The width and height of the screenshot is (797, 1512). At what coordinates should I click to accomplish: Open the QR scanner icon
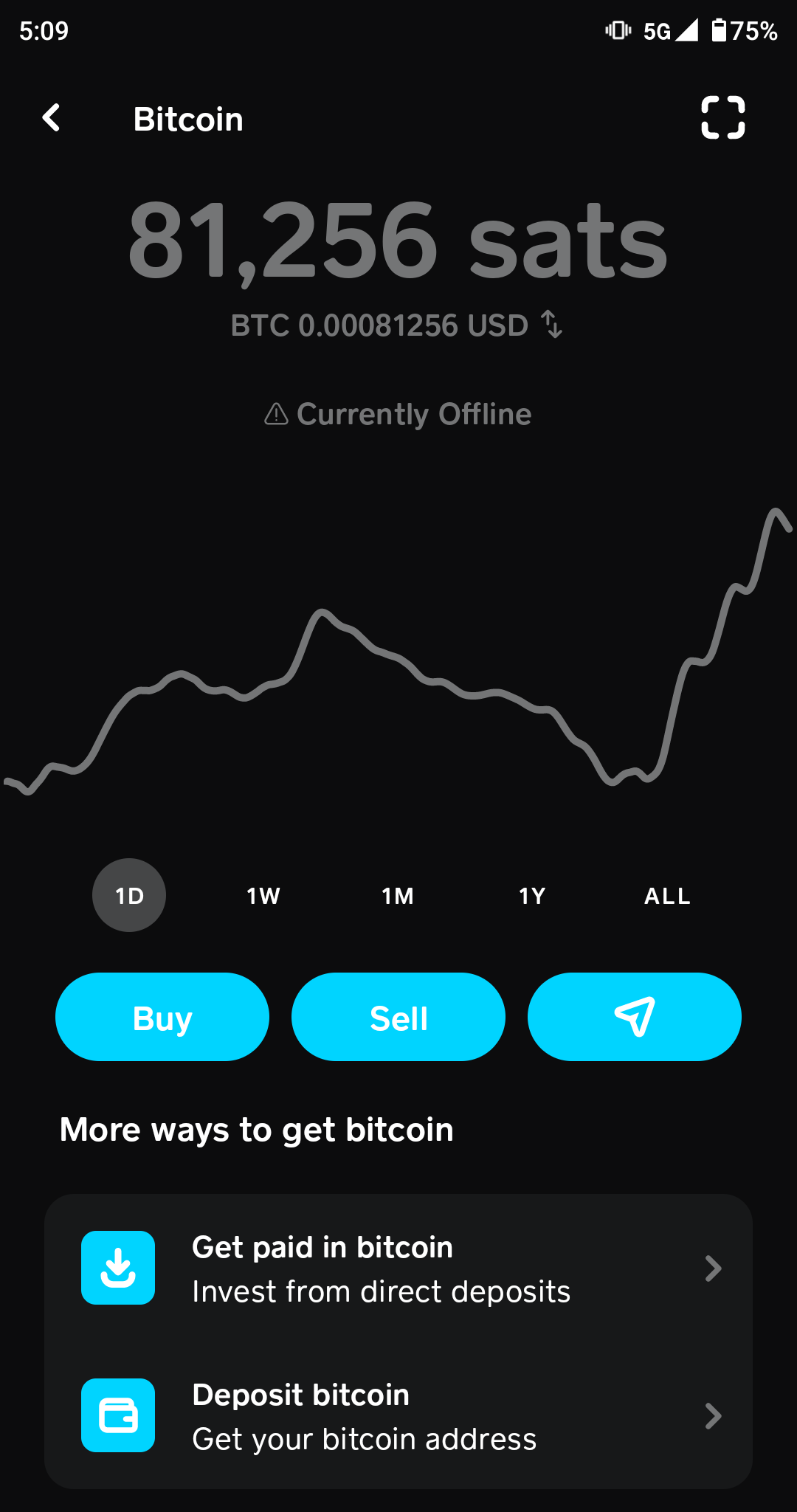(722, 118)
